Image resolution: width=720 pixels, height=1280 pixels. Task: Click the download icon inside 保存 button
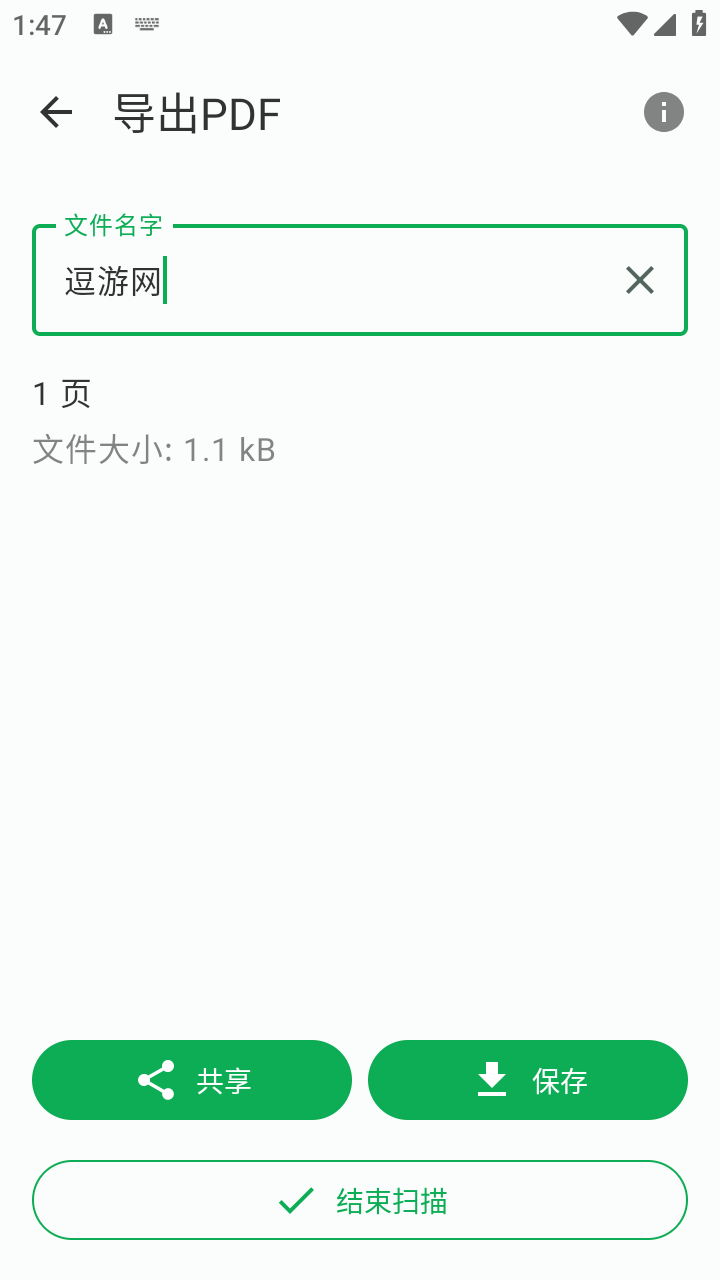491,1080
